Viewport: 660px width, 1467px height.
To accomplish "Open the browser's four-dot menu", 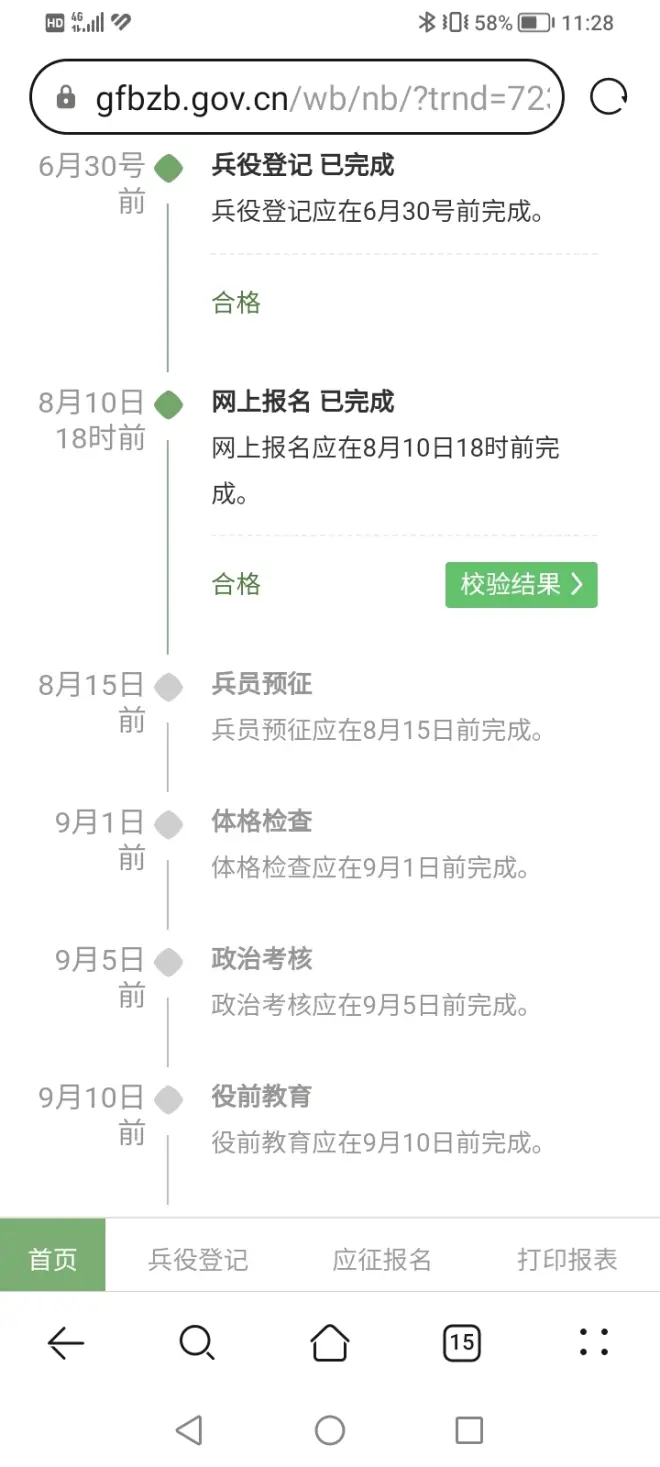I will click(593, 1343).
